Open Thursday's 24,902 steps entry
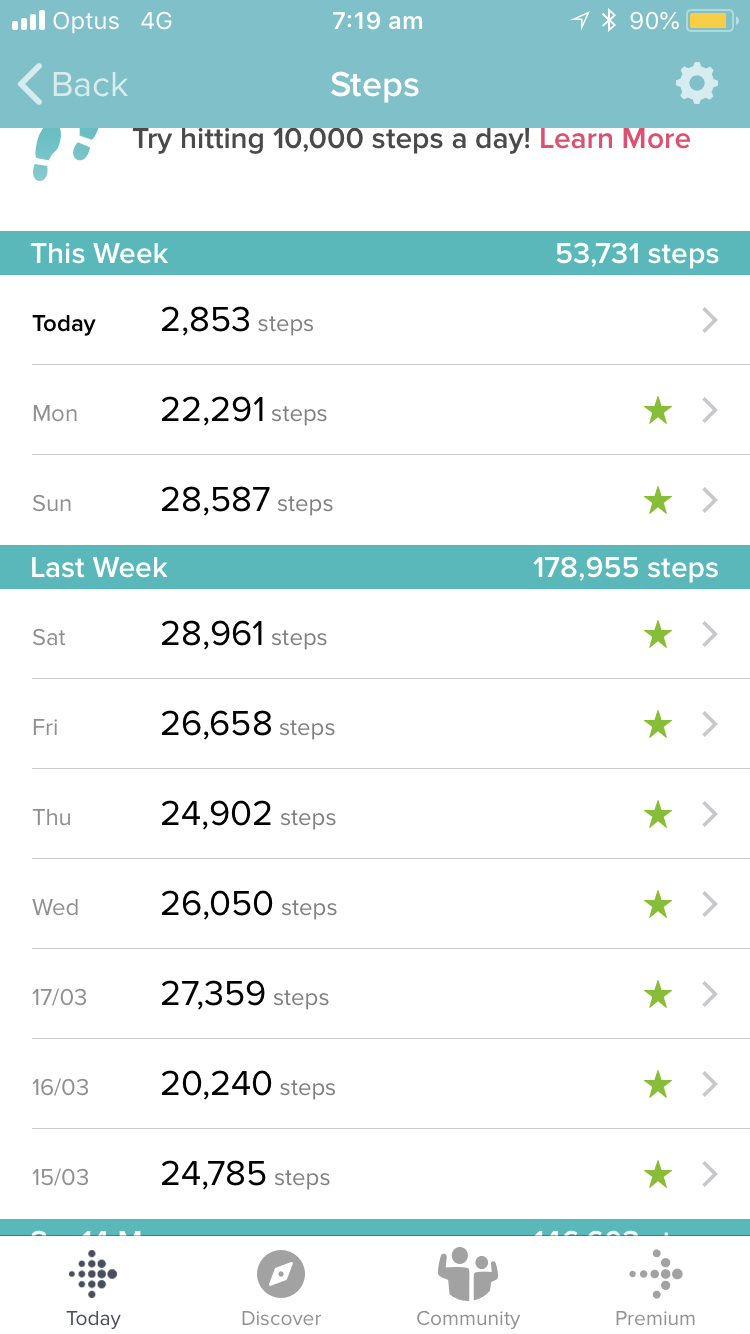Viewport: 750px width, 1334px height. (375, 815)
